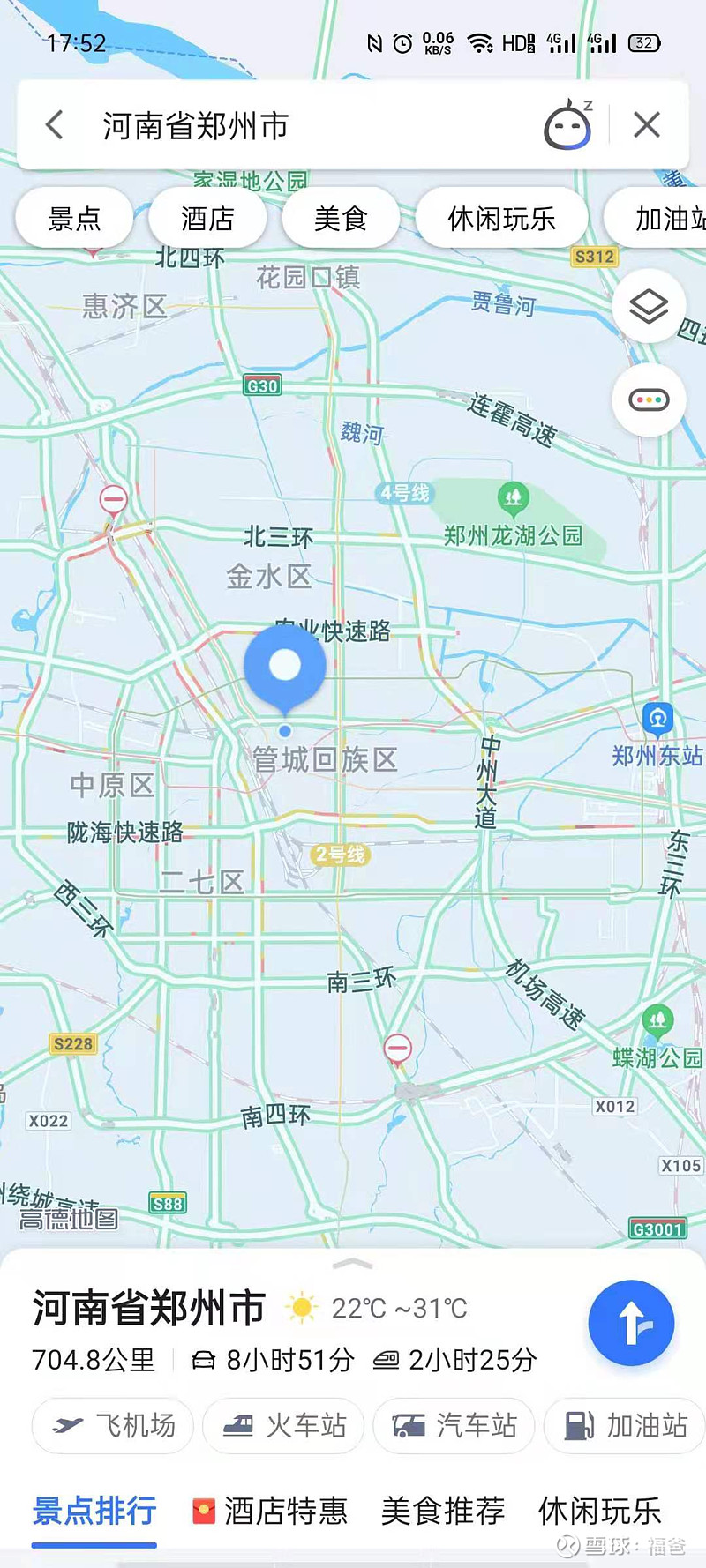Select the 休闲玩乐 category chip
Screen dimensions: 706x1568
click(x=501, y=217)
